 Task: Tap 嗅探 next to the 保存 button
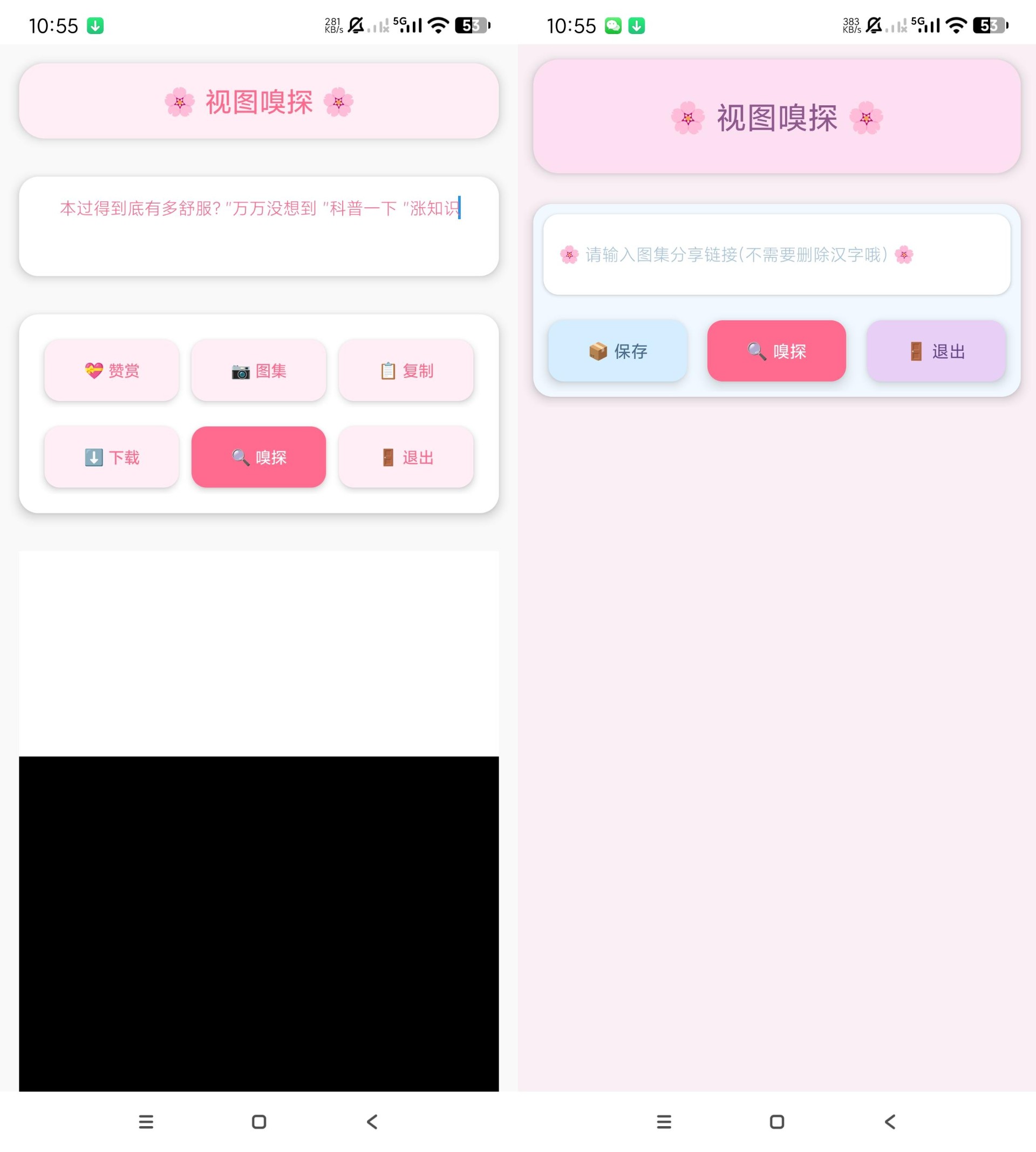click(x=776, y=351)
